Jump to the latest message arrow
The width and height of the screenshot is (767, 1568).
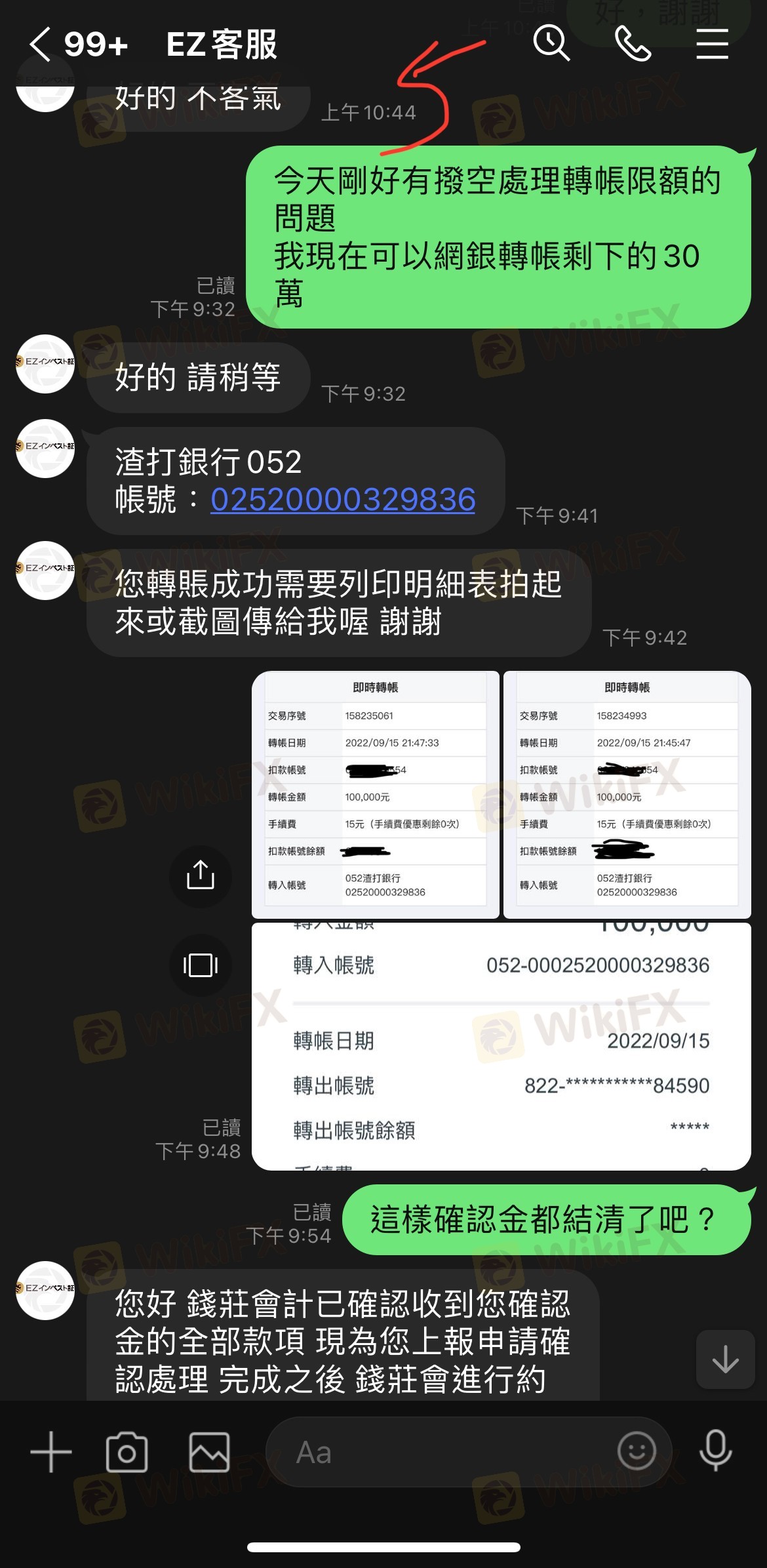click(x=725, y=1359)
